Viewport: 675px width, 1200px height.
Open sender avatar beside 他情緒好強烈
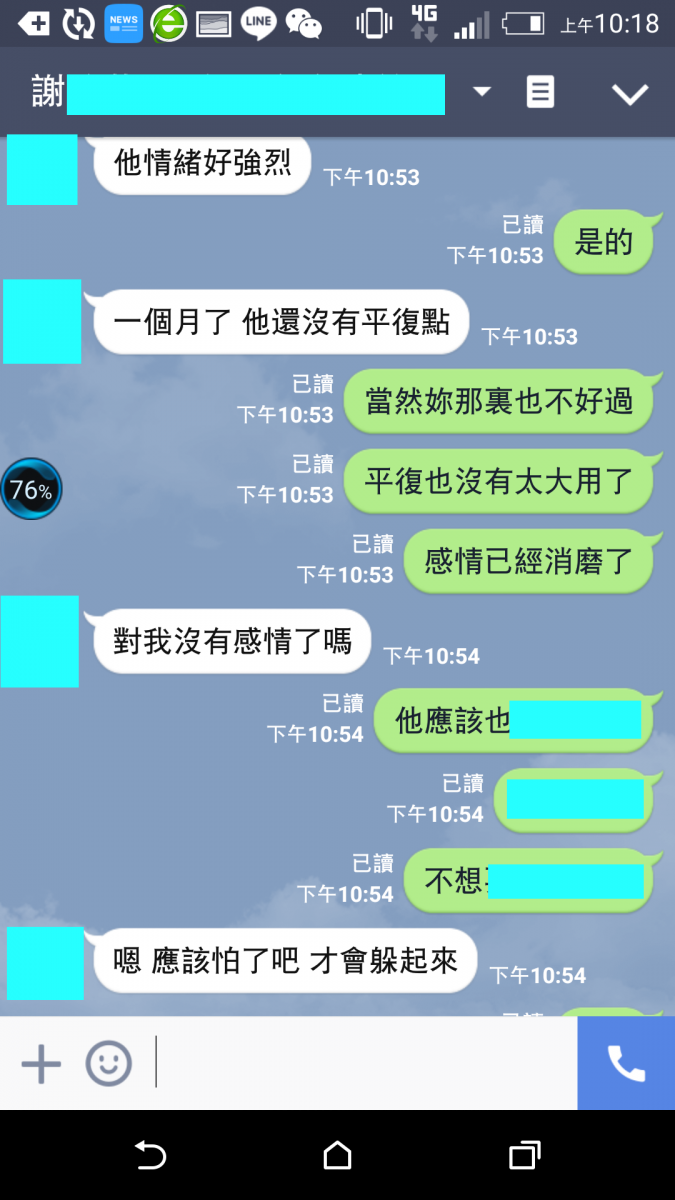click(42, 169)
